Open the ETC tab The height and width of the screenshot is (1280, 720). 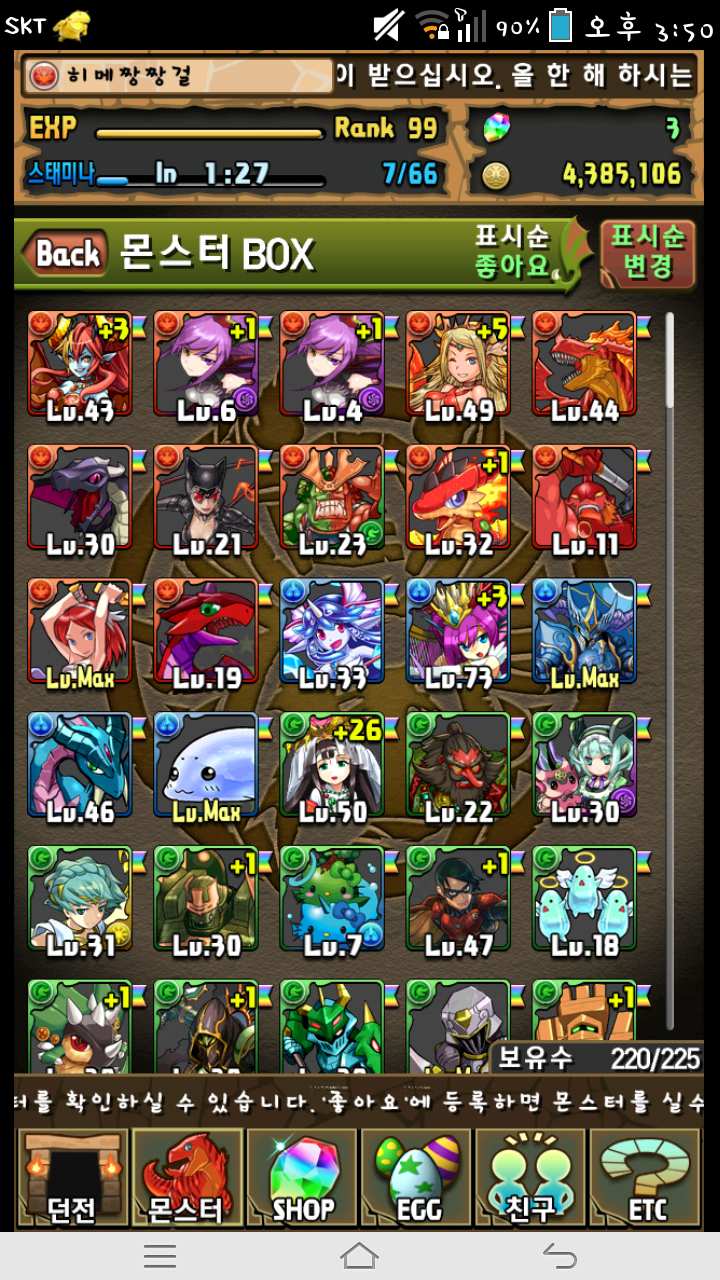click(x=646, y=1179)
